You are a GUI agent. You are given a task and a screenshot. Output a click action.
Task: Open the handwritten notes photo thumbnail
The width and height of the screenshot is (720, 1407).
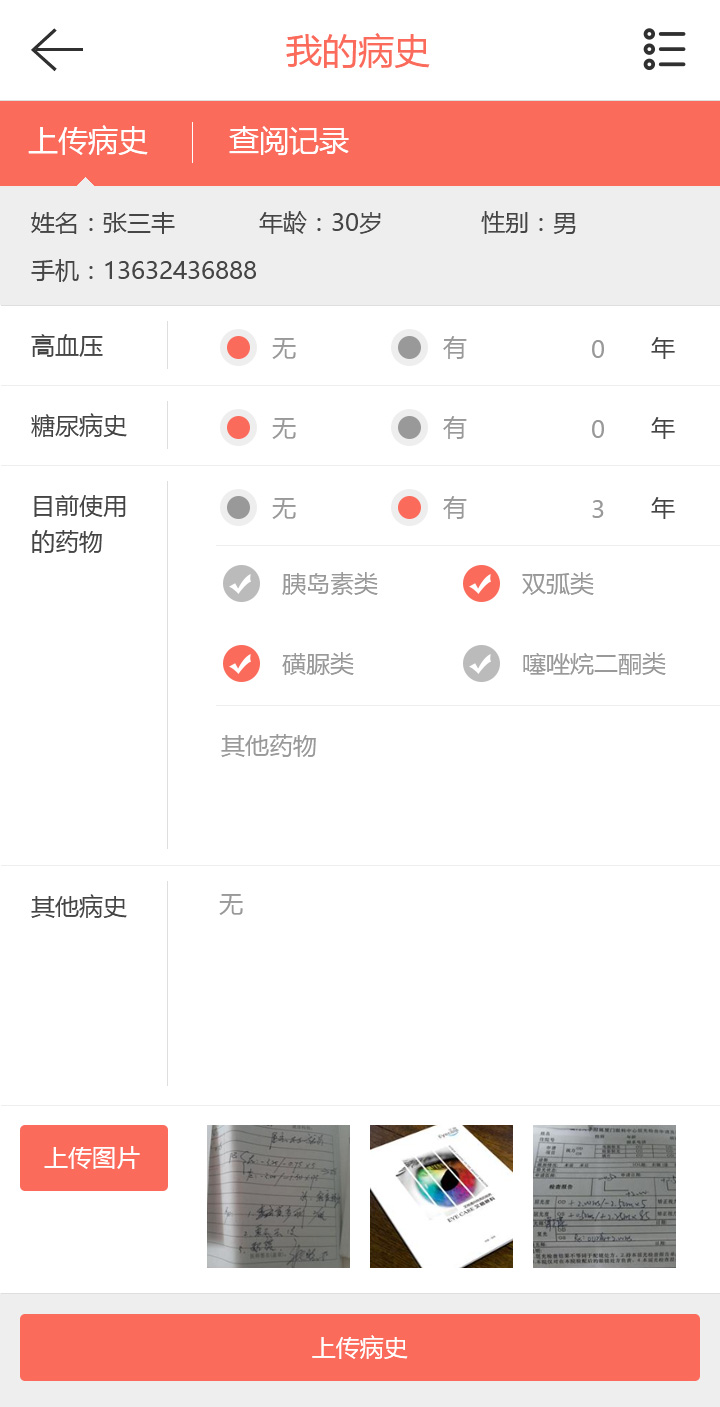point(278,1196)
